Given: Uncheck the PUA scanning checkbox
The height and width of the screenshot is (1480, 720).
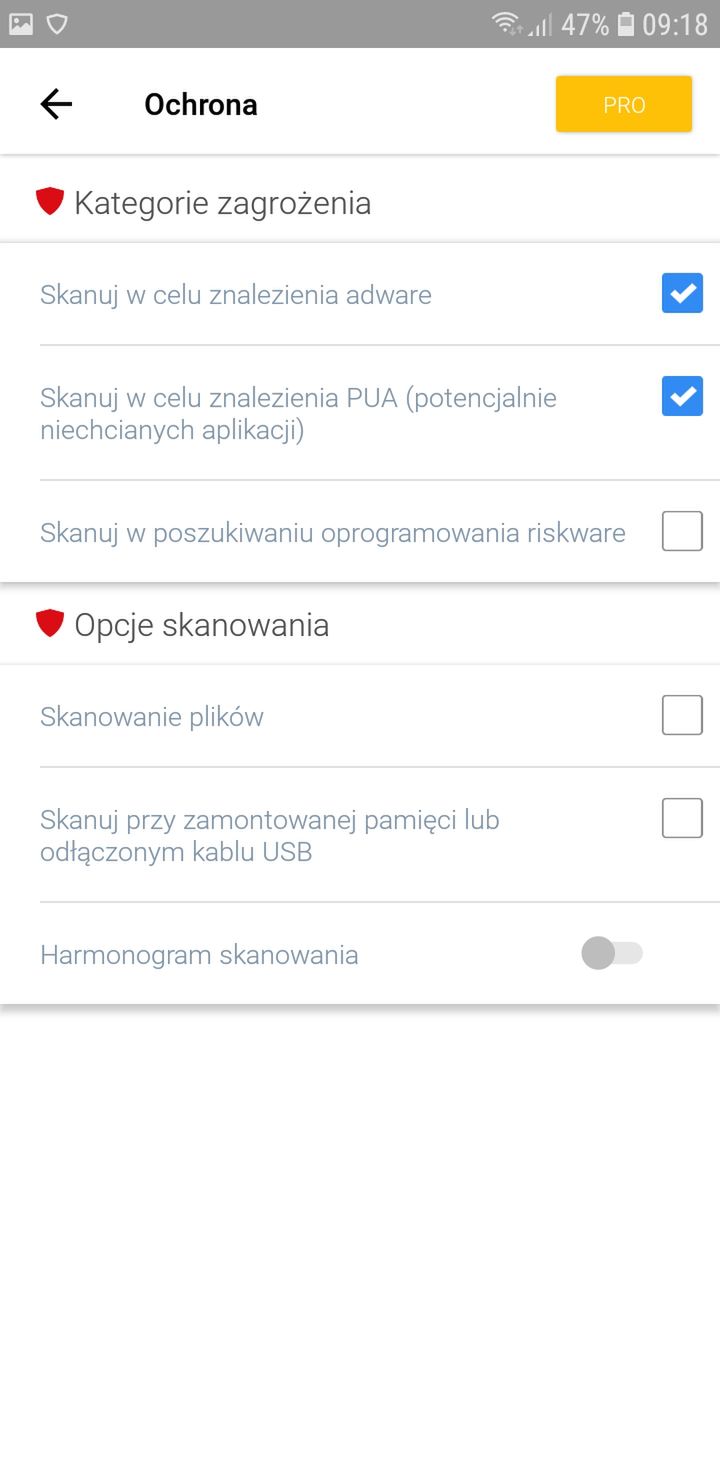Looking at the screenshot, I should click(682, 396).
